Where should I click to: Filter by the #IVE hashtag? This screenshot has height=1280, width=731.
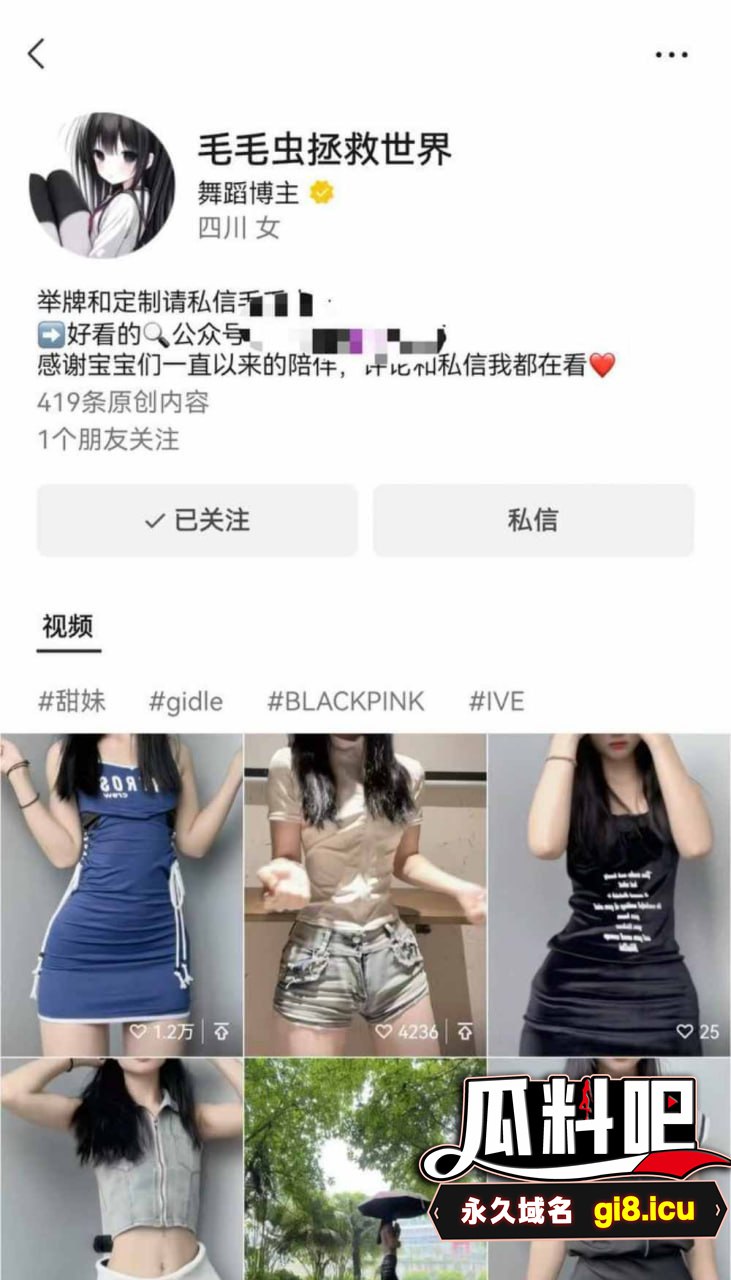pyautogui.click(x=496, y=701)
